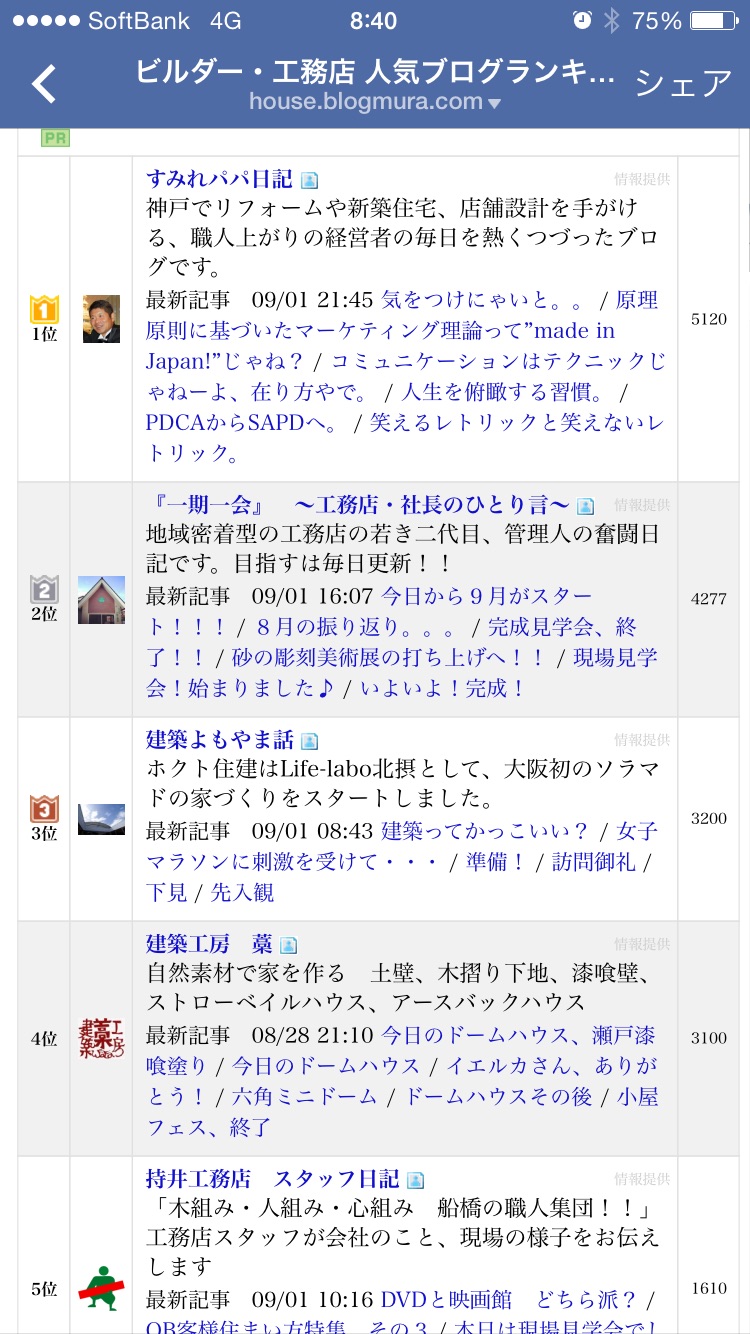Open the すみれパパ日記 blog link

pyautogui.click(x=219, y=179)
